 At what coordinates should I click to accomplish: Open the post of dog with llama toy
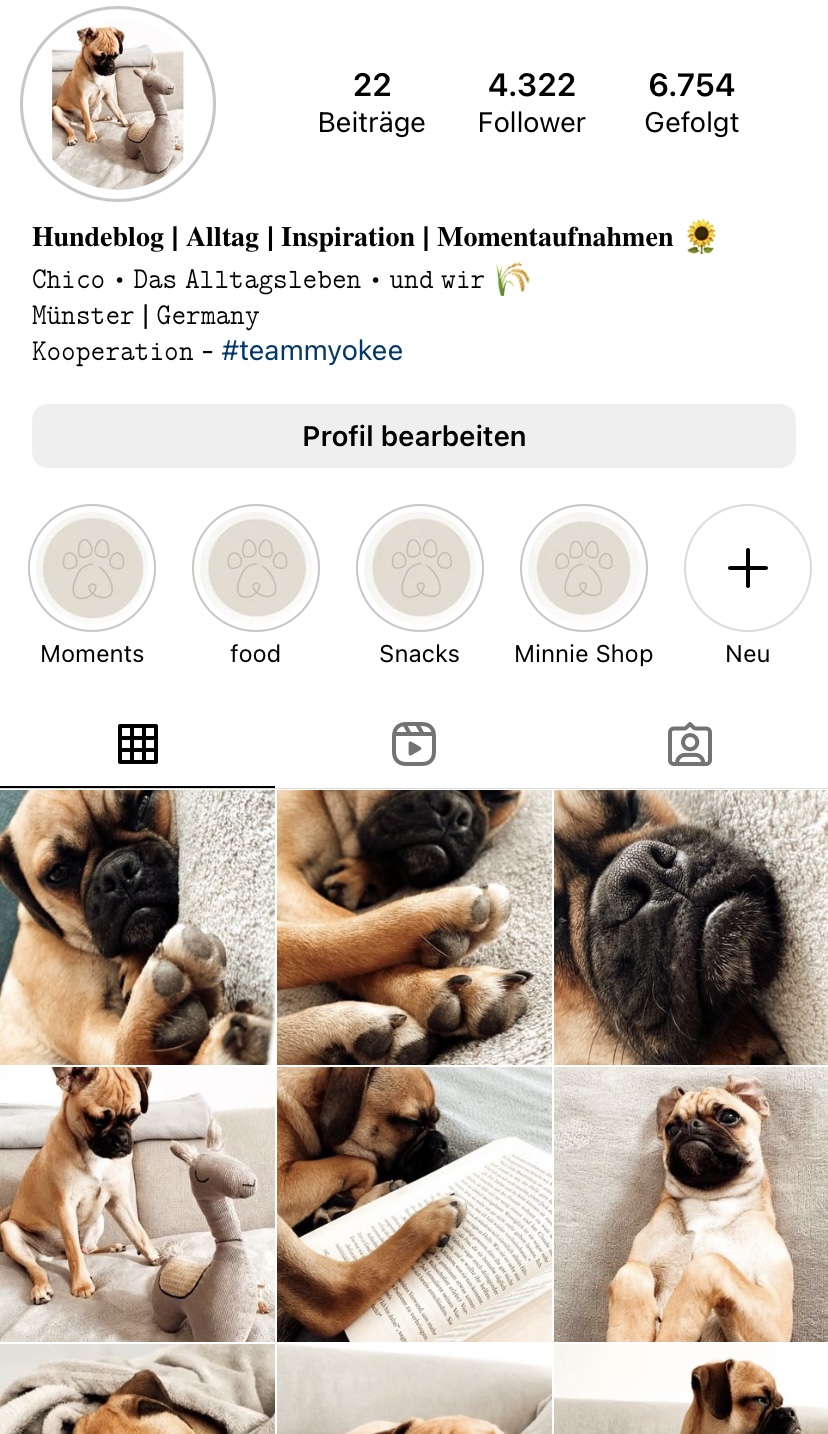click(137, 1204)
